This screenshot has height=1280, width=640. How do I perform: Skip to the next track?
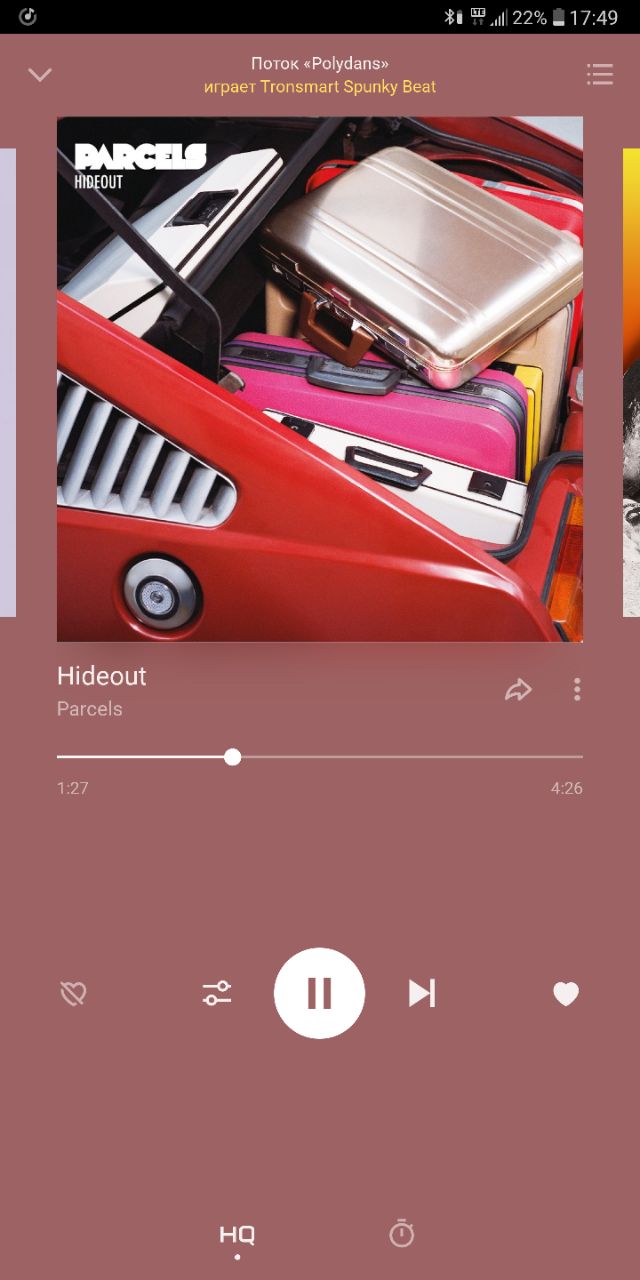coord(422,993)
